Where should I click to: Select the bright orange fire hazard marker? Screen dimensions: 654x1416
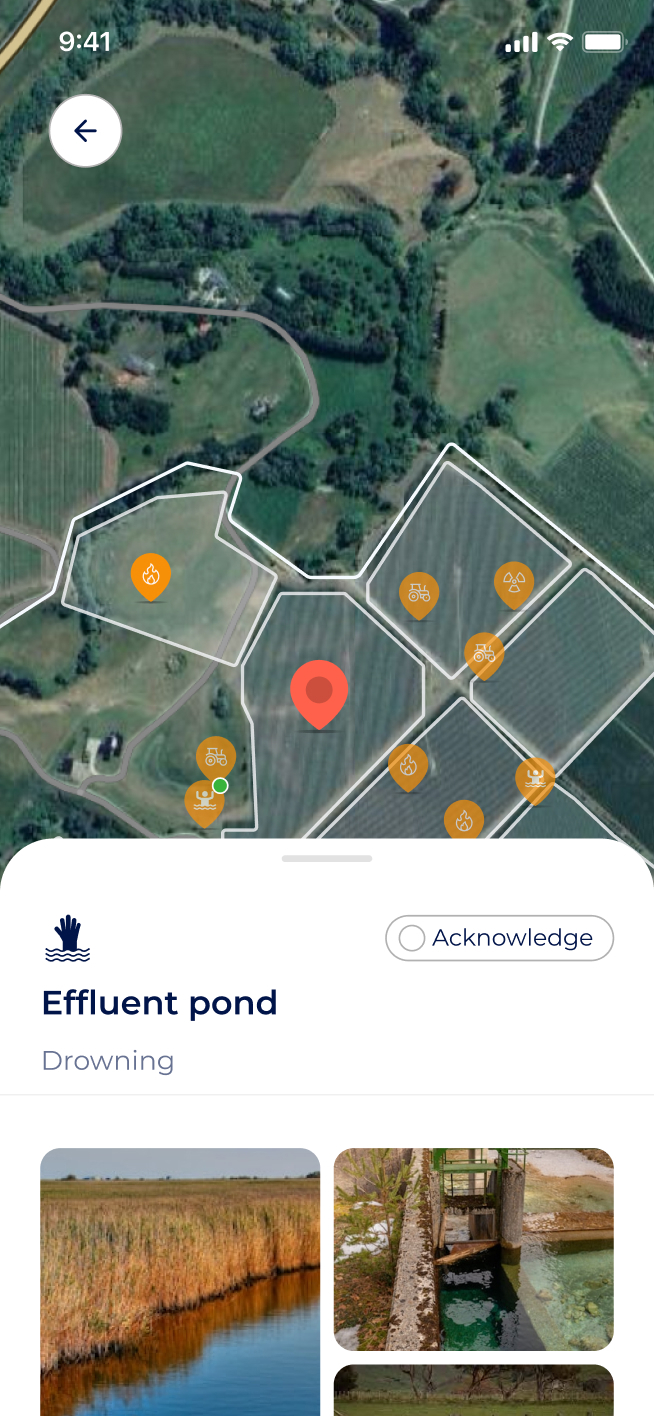(150, 575)
